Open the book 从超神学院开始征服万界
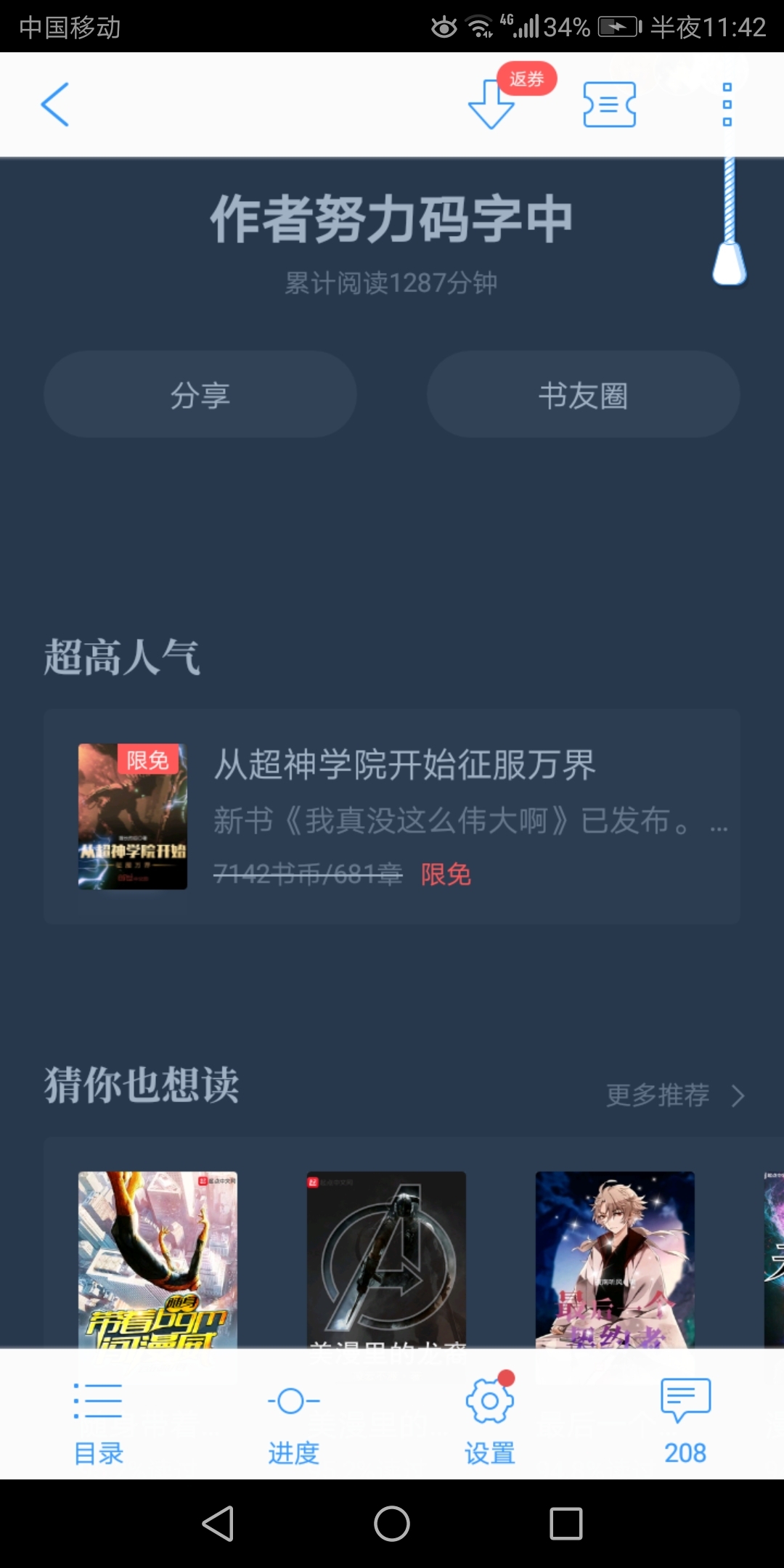This screenshot has width=784, height=1568. [392, 817]
